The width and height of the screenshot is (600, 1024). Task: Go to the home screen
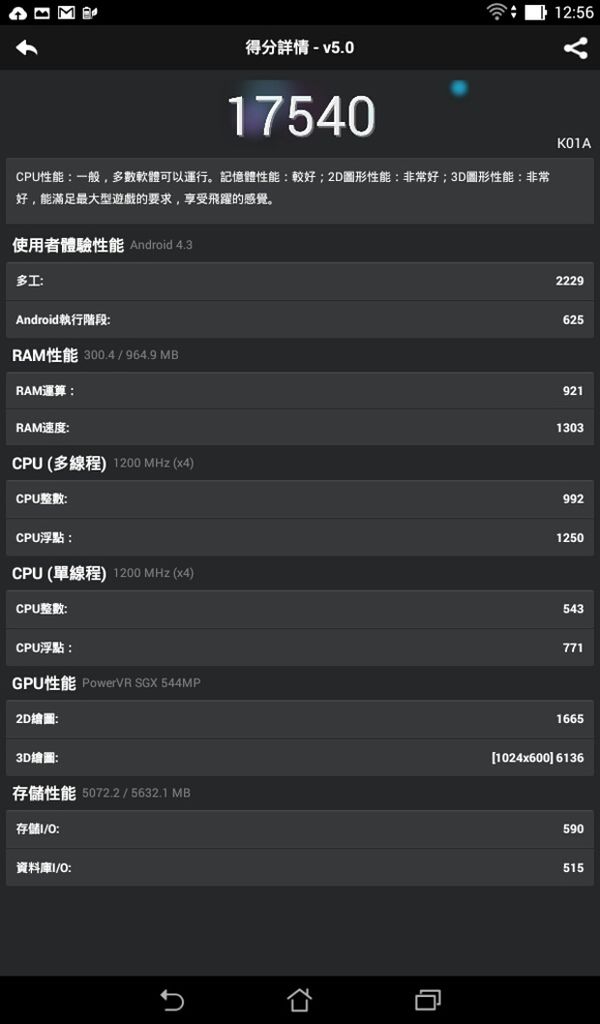pos(300,1000)
